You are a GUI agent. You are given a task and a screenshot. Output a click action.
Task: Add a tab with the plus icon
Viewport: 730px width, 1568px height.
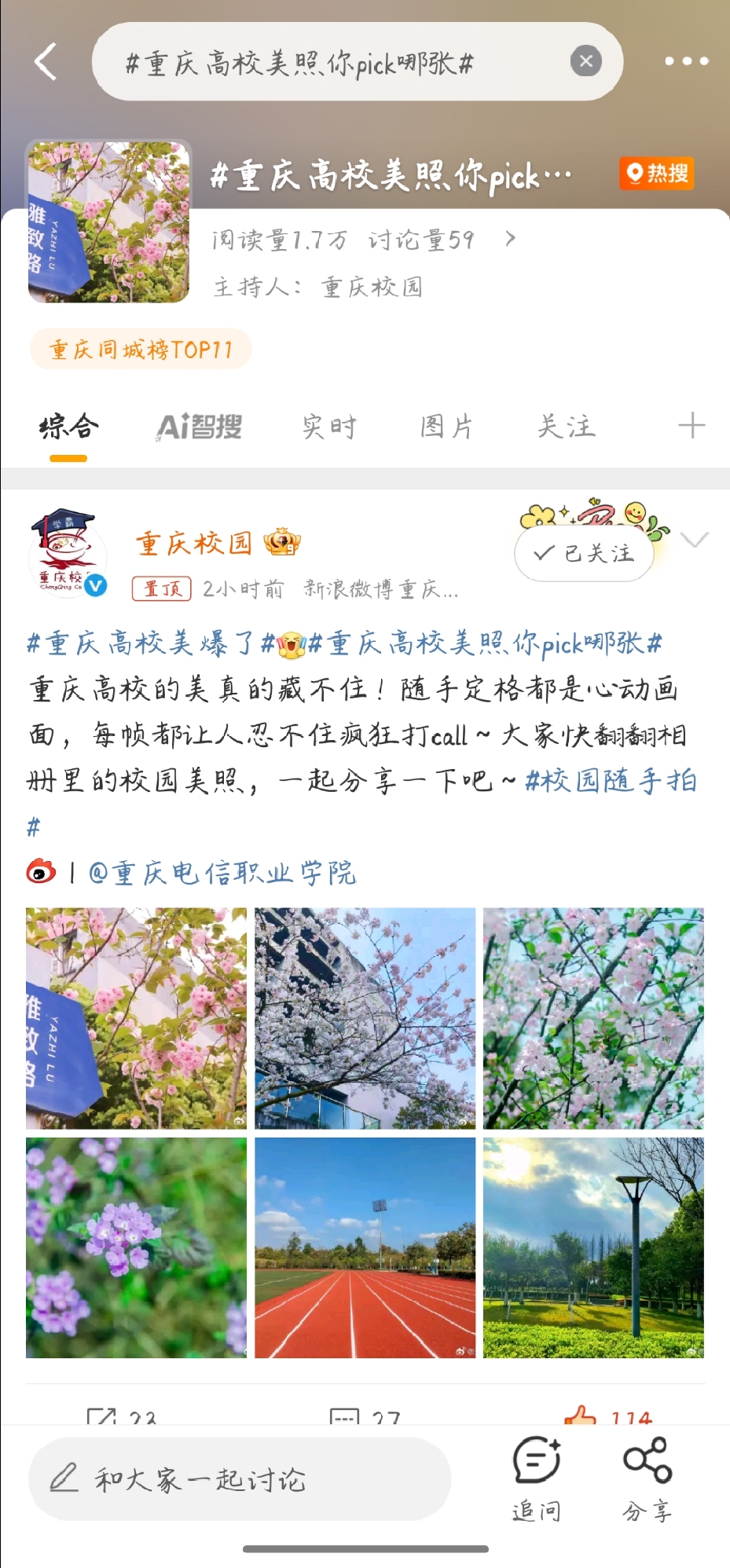pos(691,426)
